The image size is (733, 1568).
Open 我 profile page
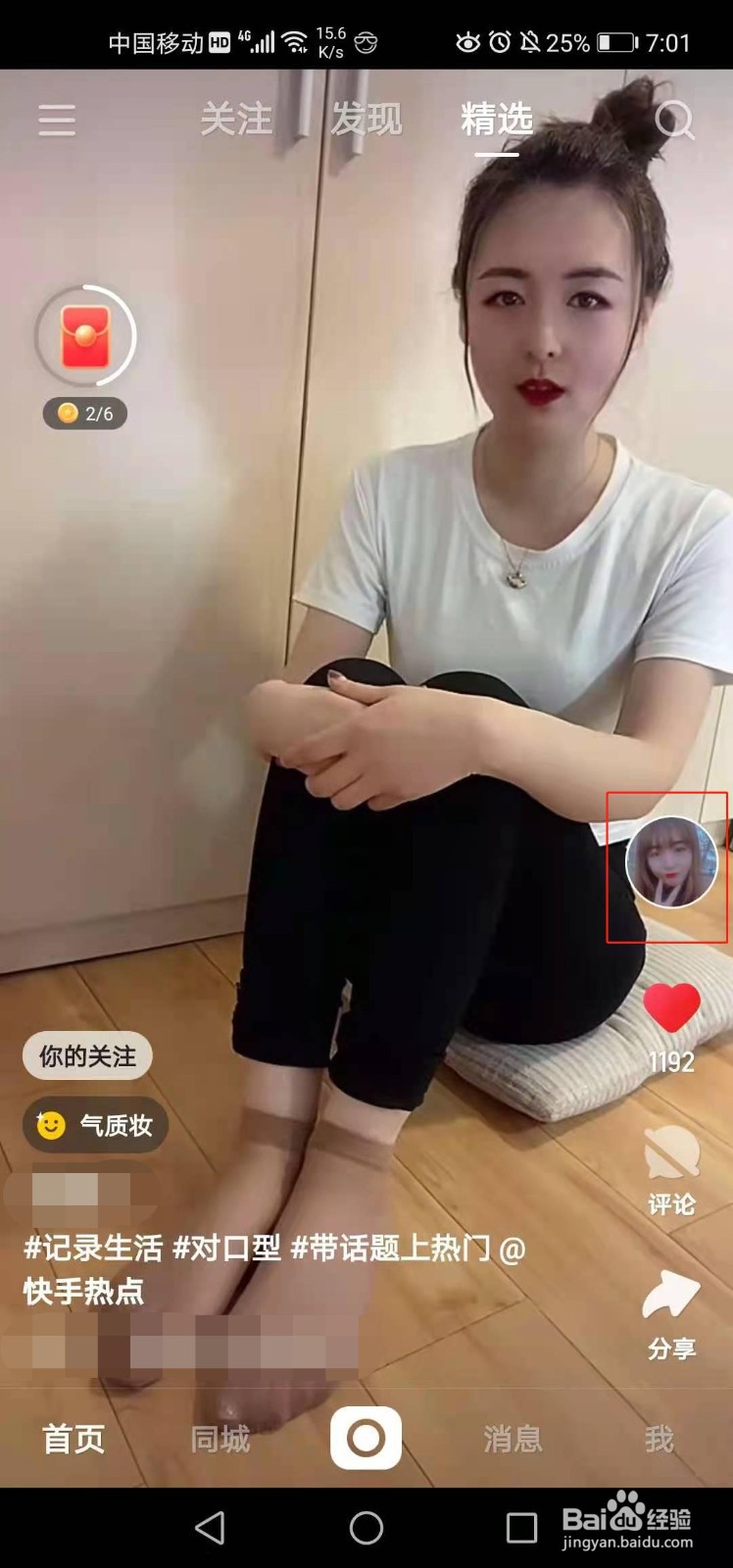click(x=661, y=1439)
